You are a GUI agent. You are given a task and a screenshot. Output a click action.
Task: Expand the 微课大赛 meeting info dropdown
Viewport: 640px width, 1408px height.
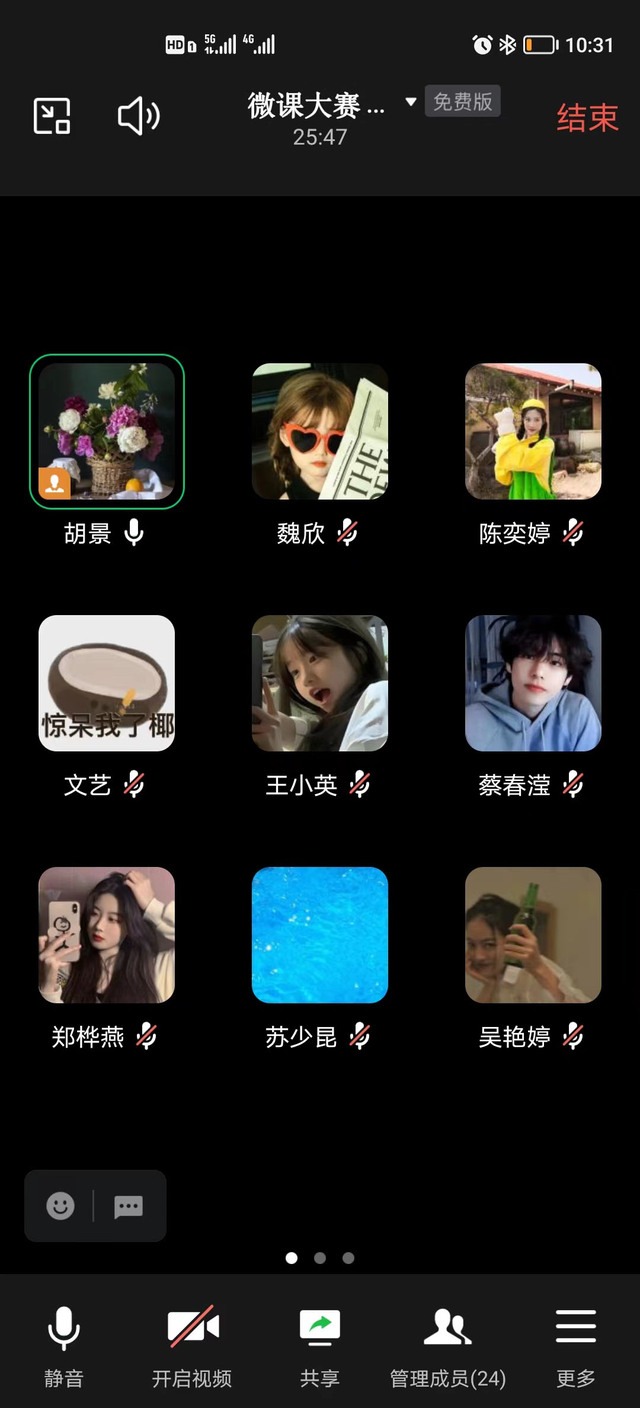(x=410, y=103)
